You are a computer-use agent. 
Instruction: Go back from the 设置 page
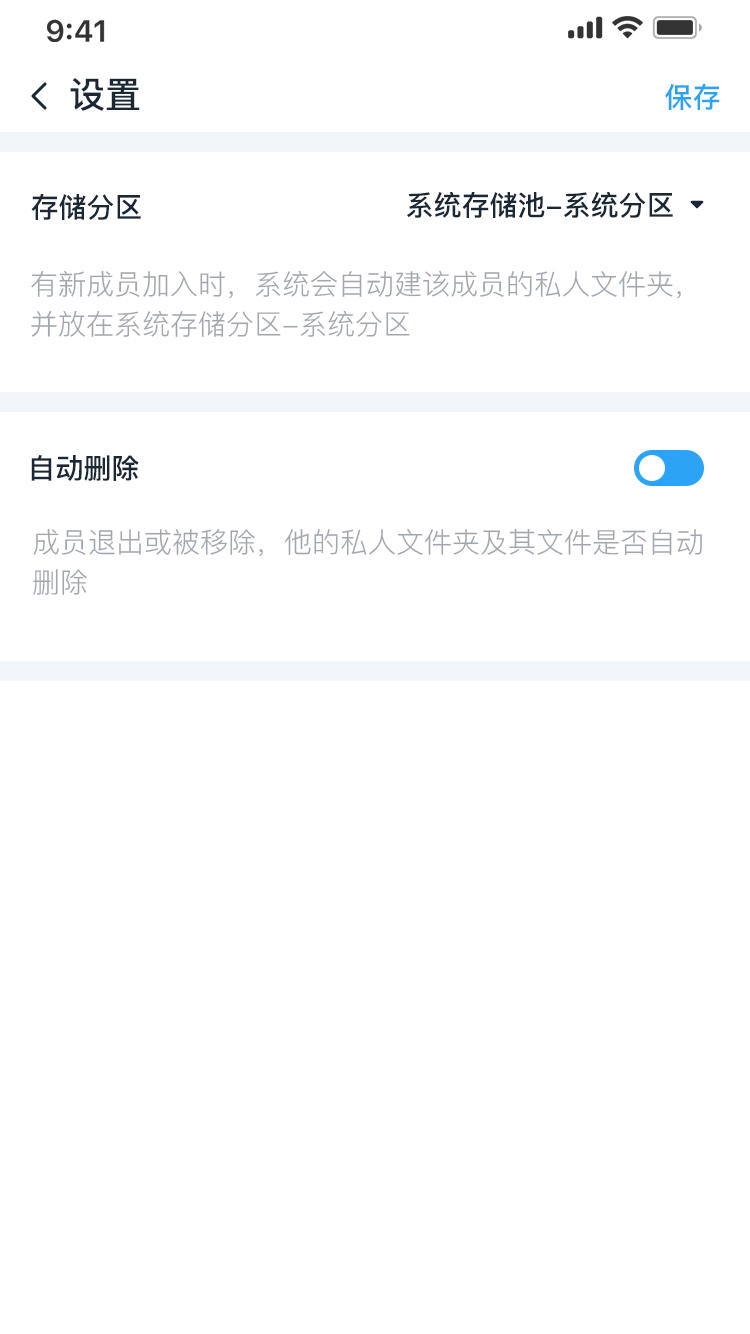[39, 97]
